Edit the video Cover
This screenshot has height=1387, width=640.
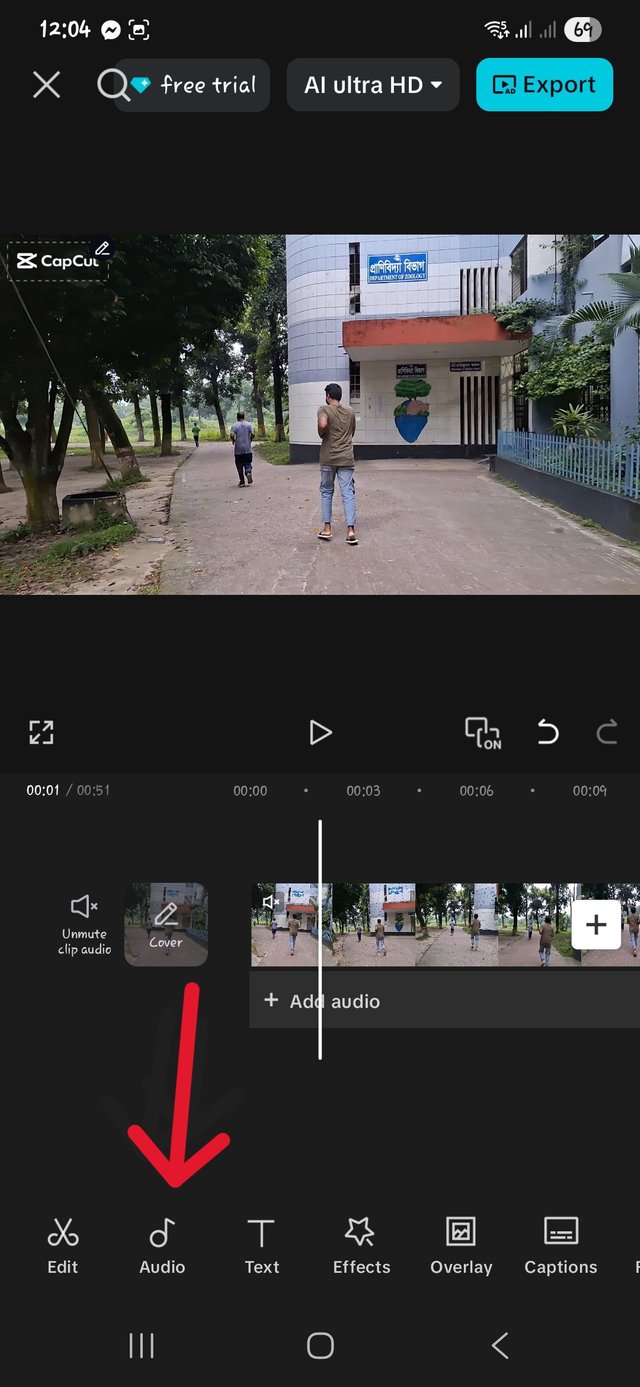(x=166, y=924)
